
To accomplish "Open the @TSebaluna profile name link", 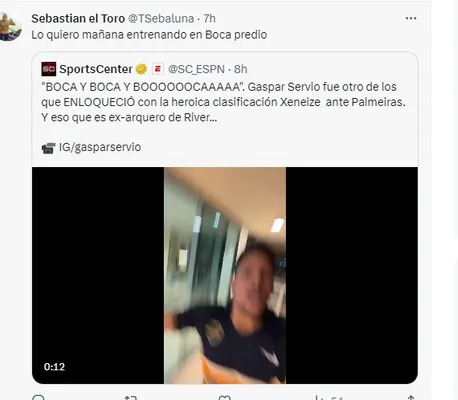I will click(x=161, y=19).
